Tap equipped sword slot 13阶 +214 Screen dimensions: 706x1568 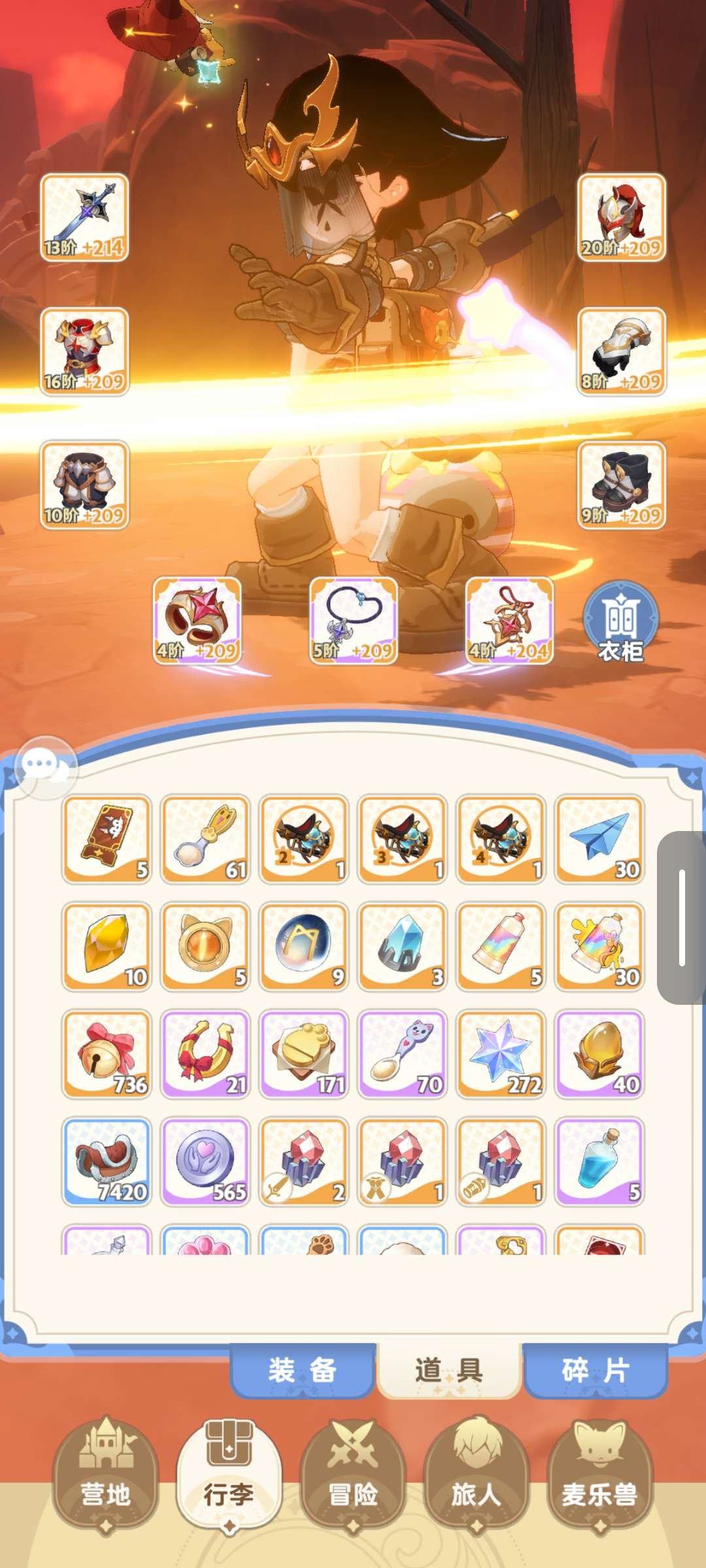coord(84,218)
